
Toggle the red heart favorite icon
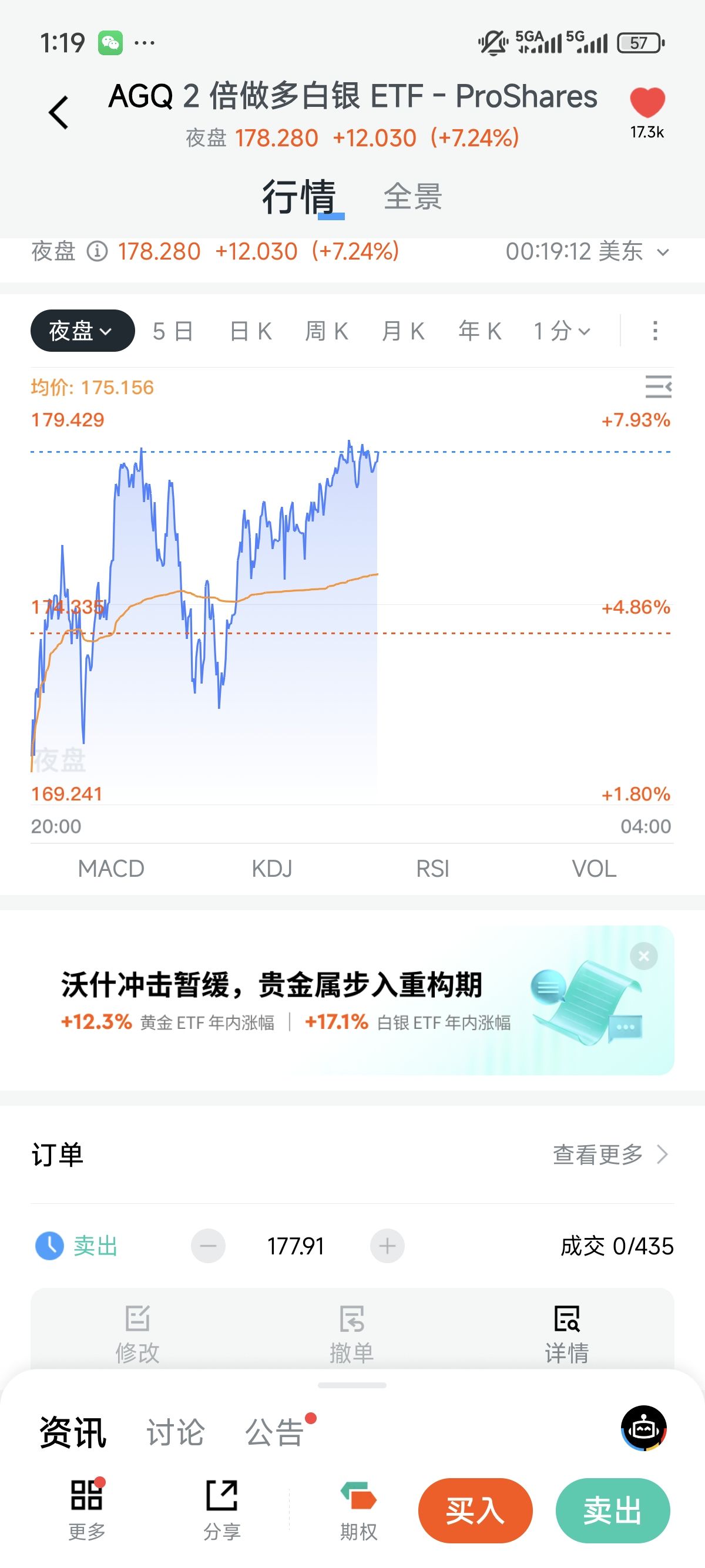647,103
